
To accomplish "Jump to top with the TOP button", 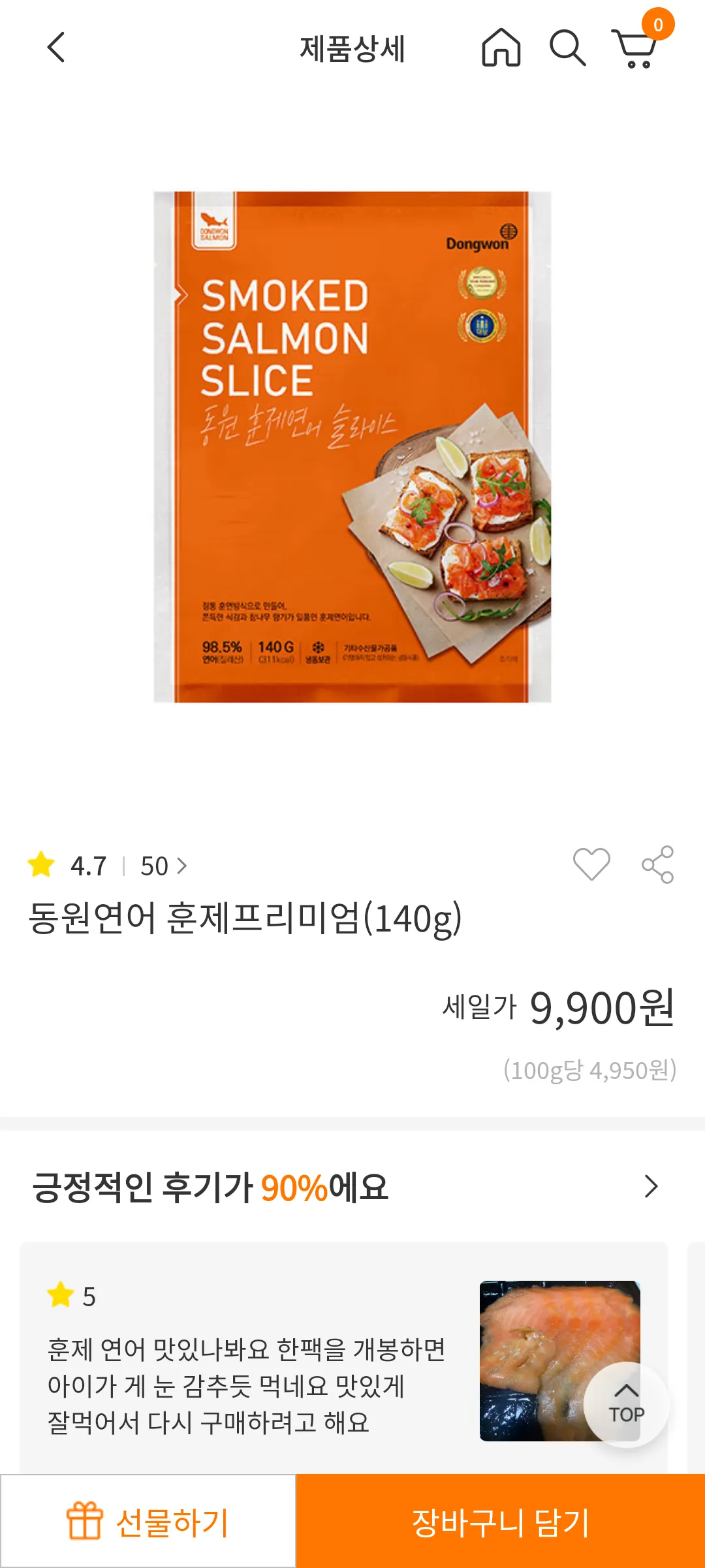I will pos(626,1403).
